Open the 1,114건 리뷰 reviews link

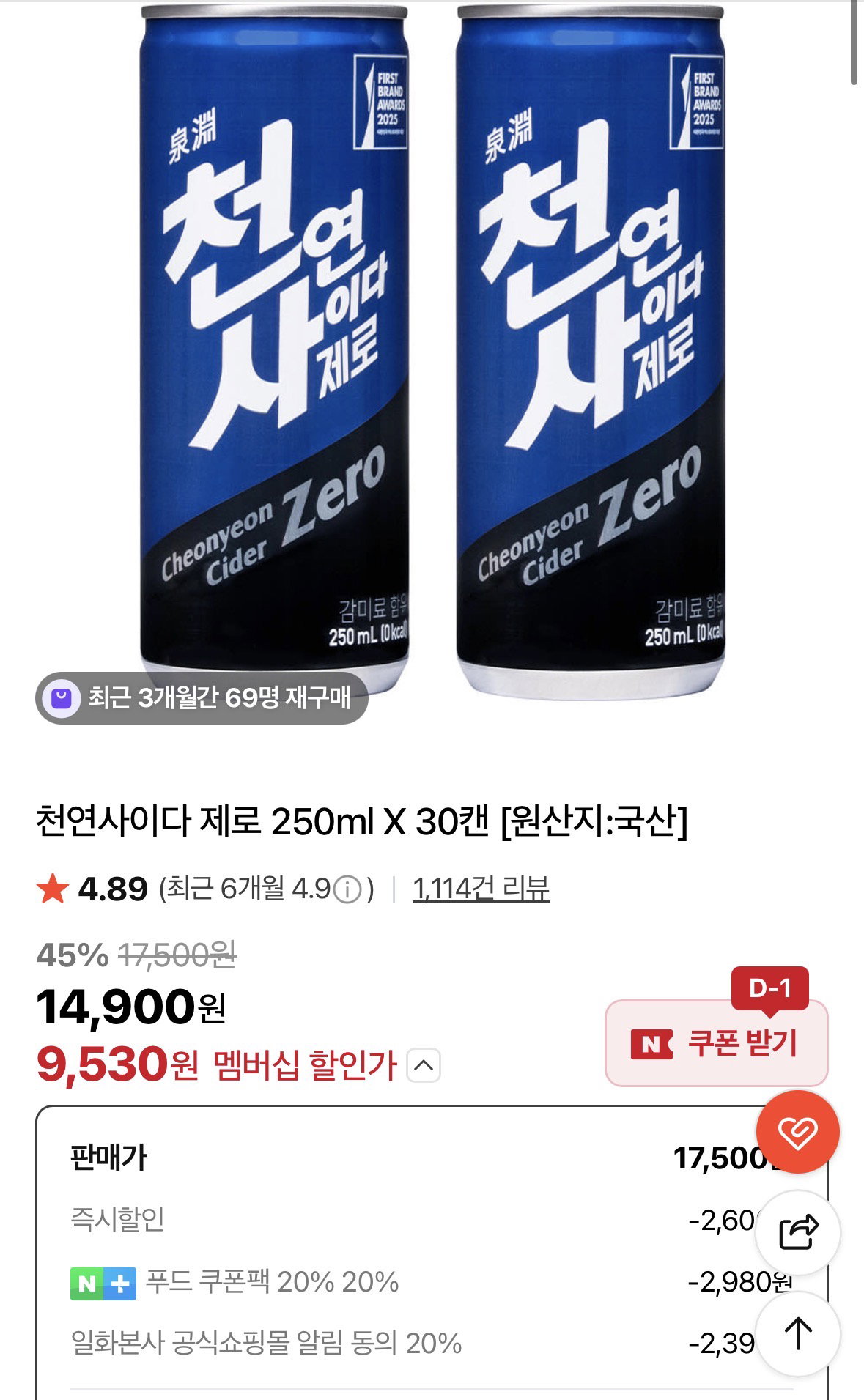pos(481,889)
